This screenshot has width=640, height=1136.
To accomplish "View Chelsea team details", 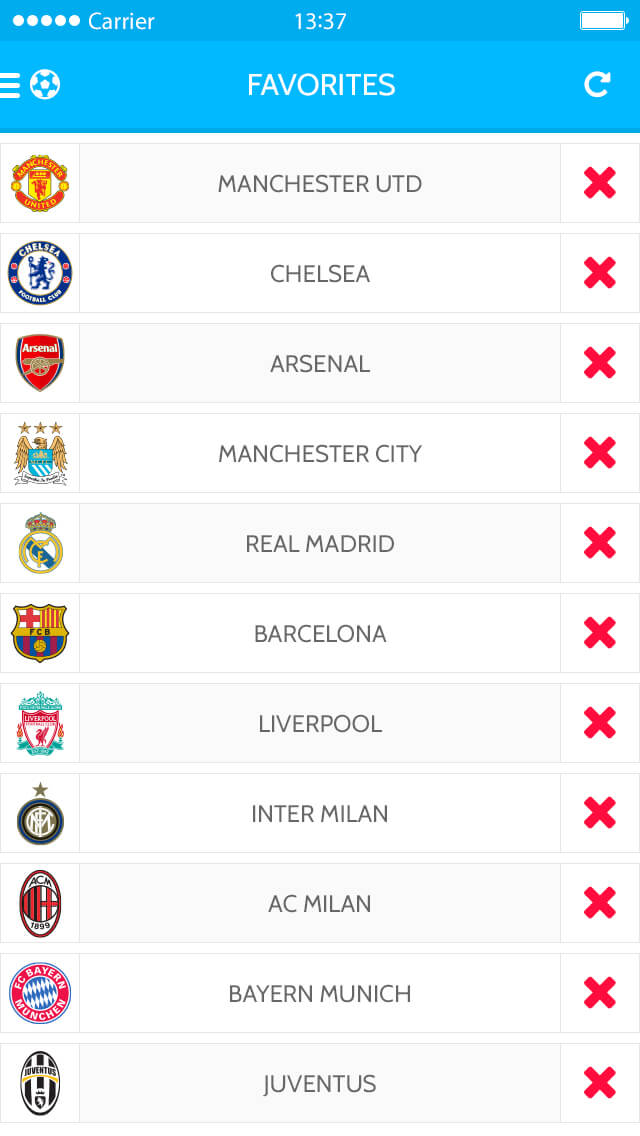I will pos(320,273).
